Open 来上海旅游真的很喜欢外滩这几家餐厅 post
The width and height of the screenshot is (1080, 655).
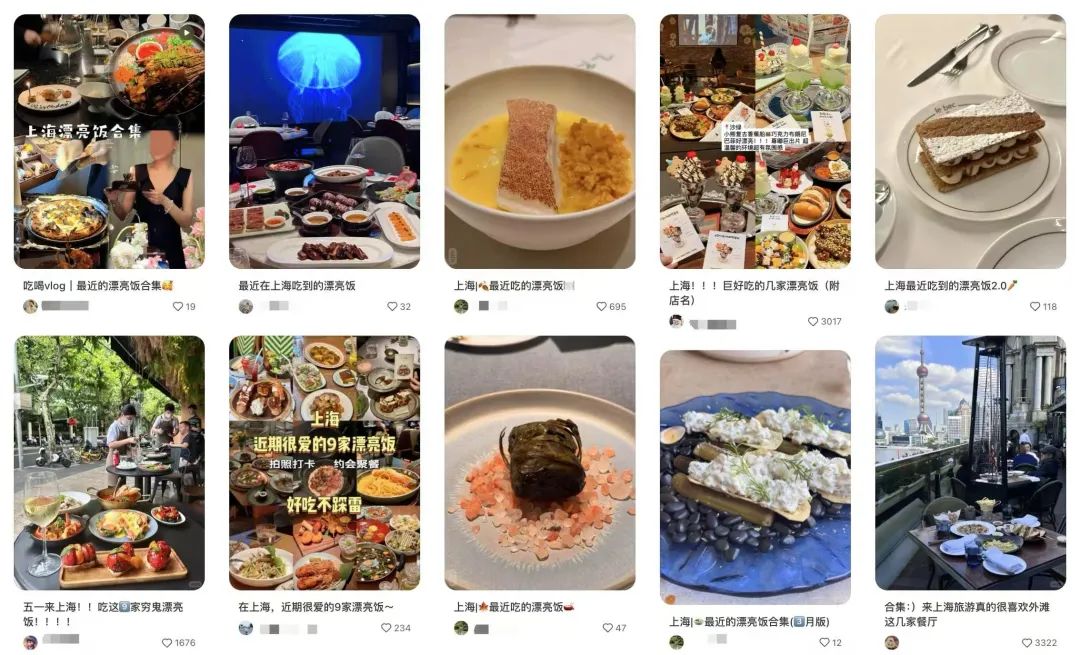point(970,462)
